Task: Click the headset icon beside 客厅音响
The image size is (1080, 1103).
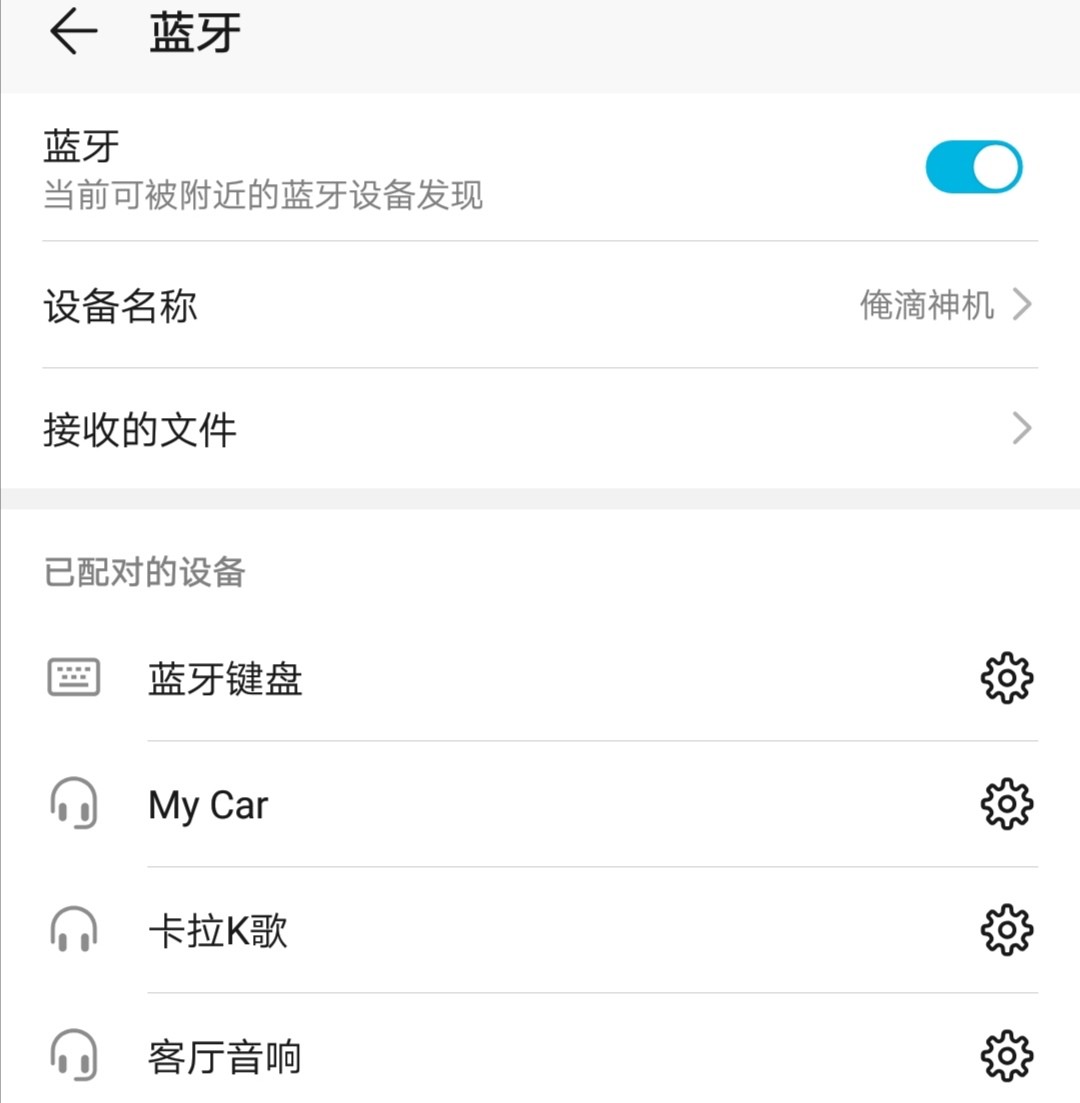Action: pos(74,1055)
